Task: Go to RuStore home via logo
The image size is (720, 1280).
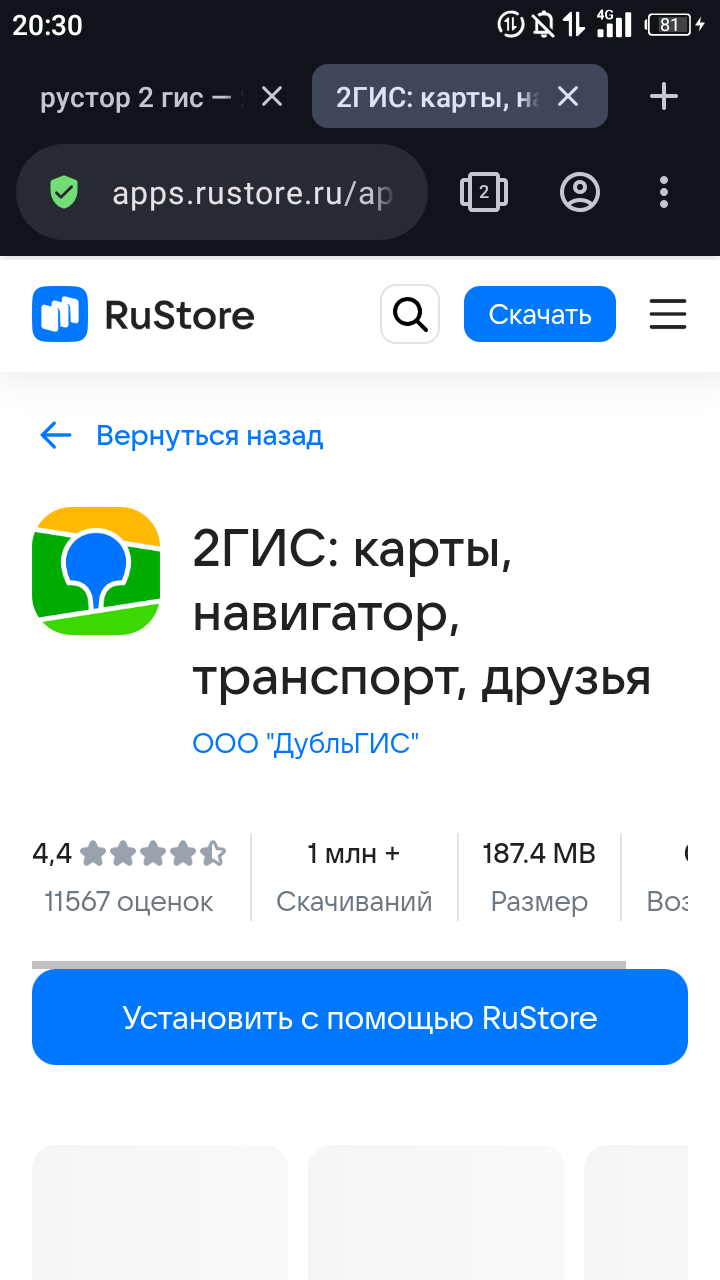Action: click(144, 315)
